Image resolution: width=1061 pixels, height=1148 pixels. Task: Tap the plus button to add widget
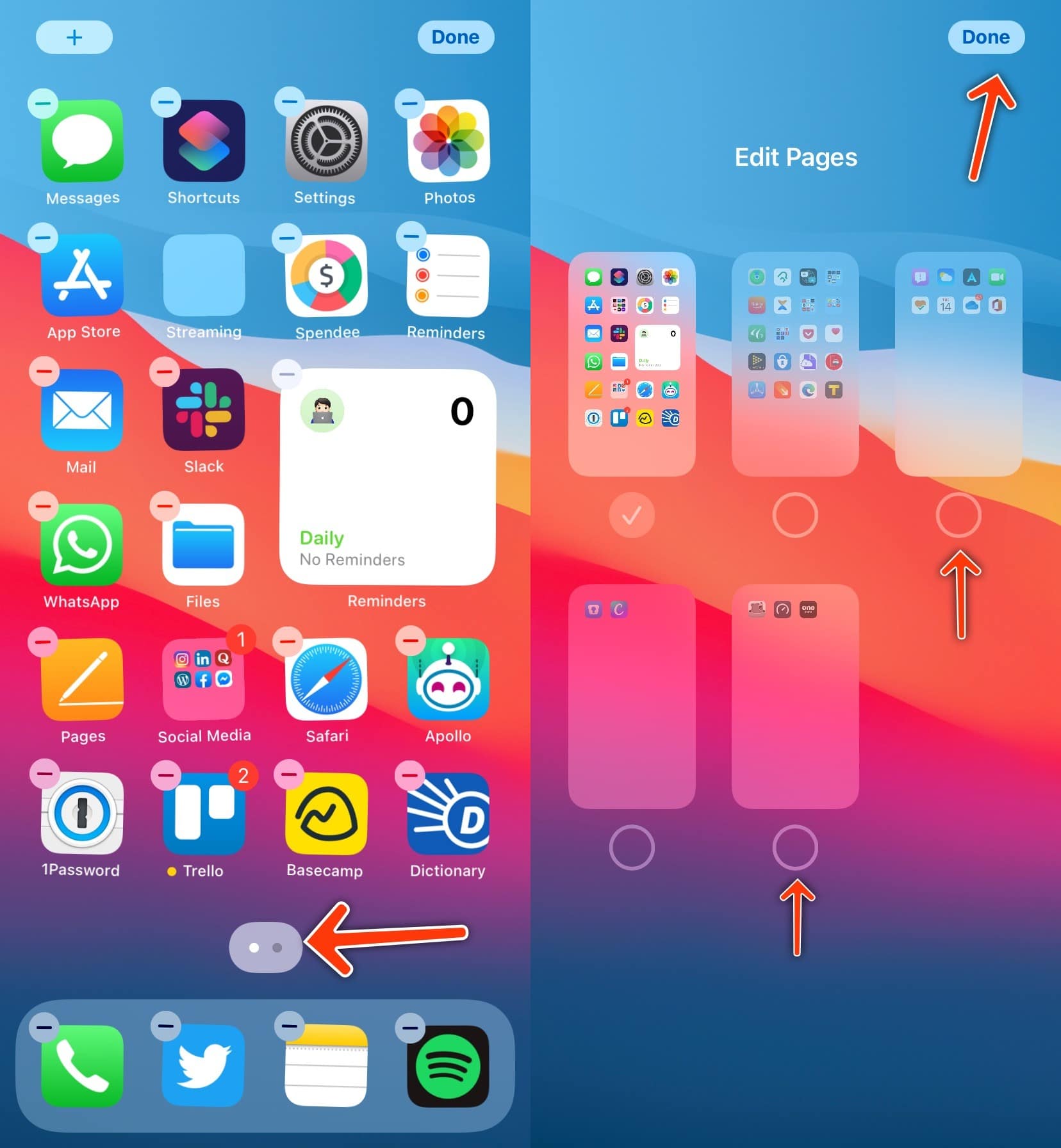[x=74, y=37]
